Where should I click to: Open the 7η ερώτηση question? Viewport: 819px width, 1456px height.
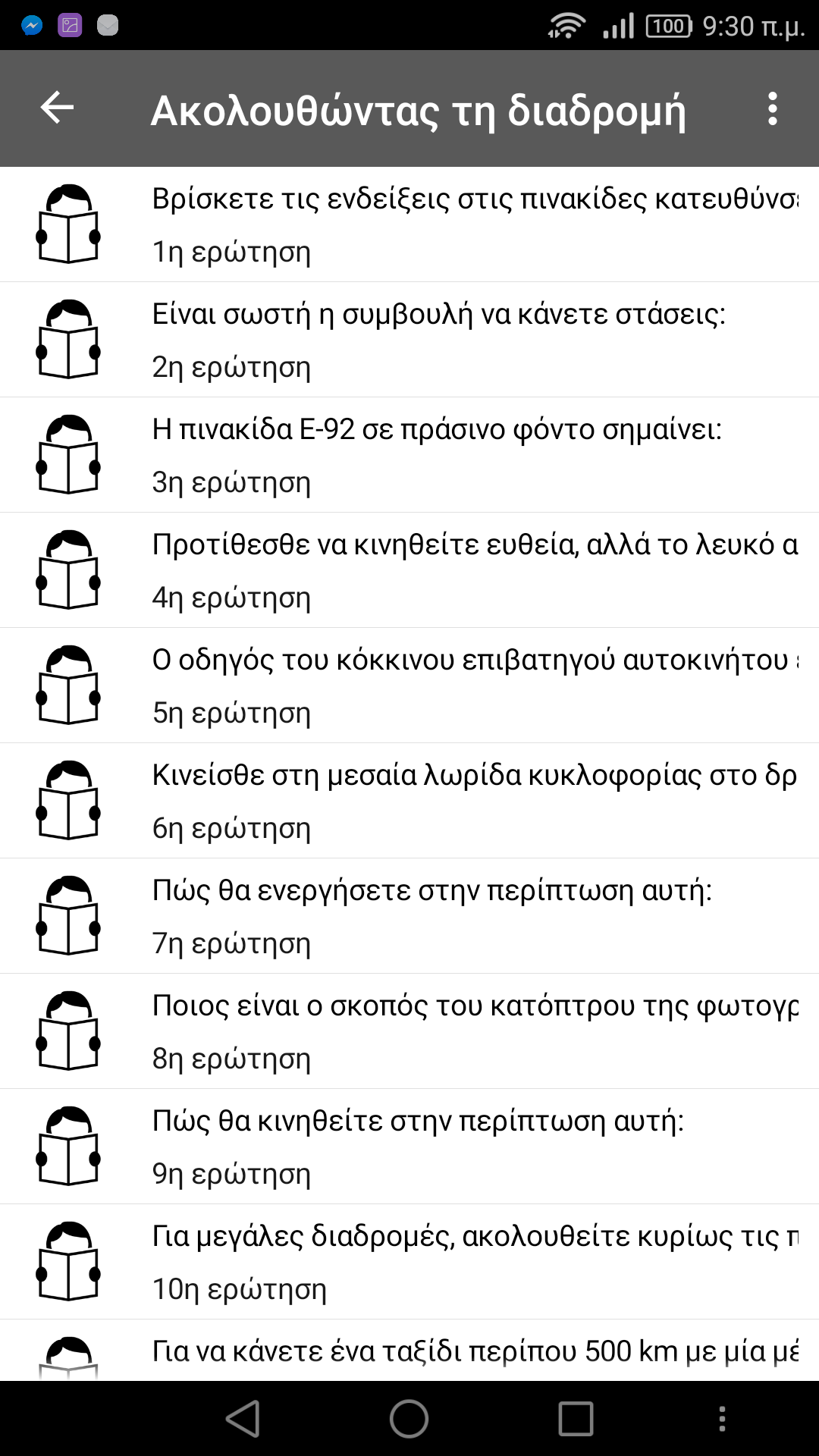coord(409,916)
